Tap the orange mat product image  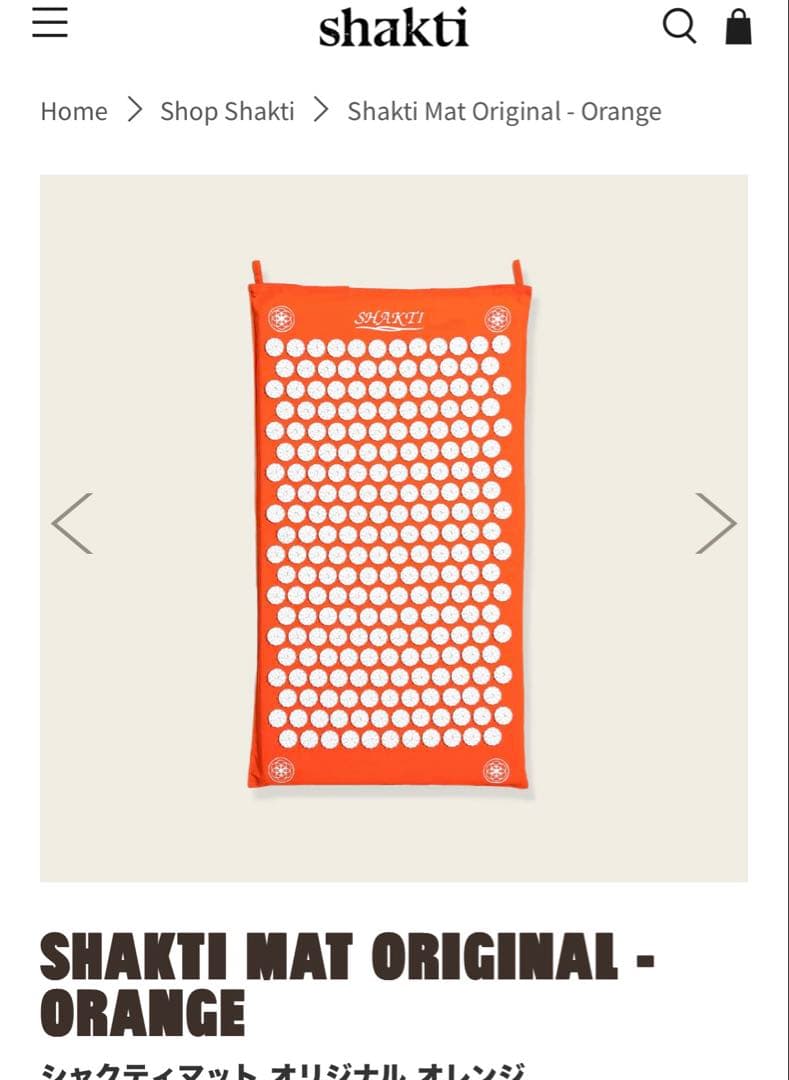click(x=390, y=527)
